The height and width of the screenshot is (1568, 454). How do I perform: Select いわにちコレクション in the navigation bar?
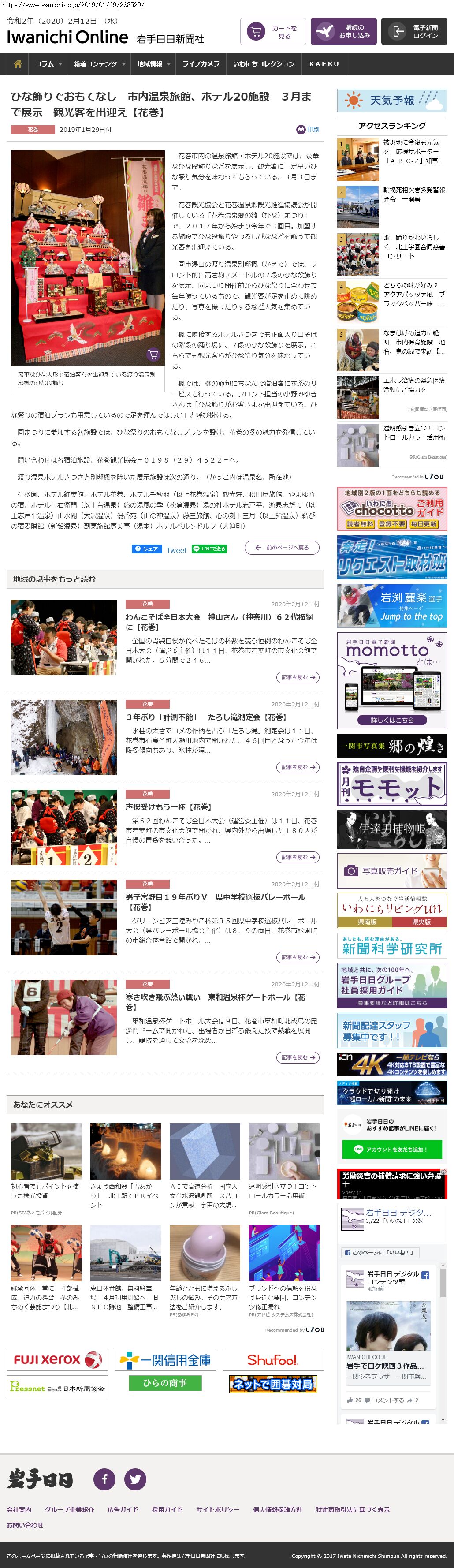point(264,64)
